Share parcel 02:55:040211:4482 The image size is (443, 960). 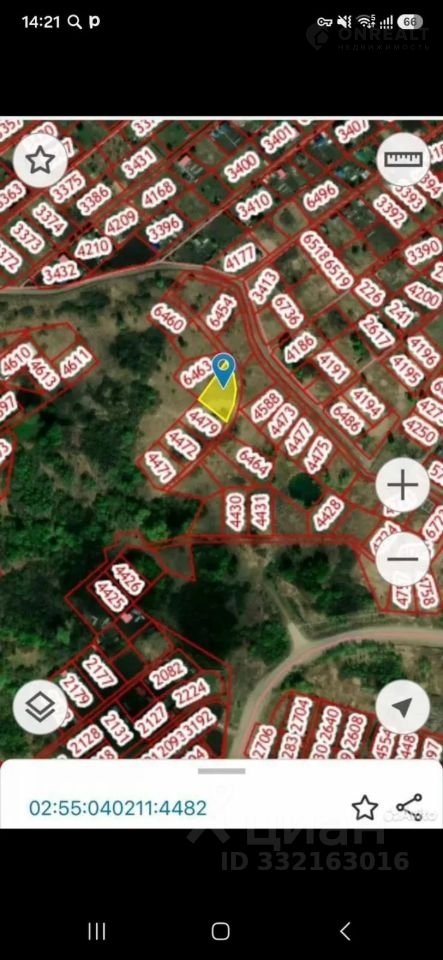[409, 808]
